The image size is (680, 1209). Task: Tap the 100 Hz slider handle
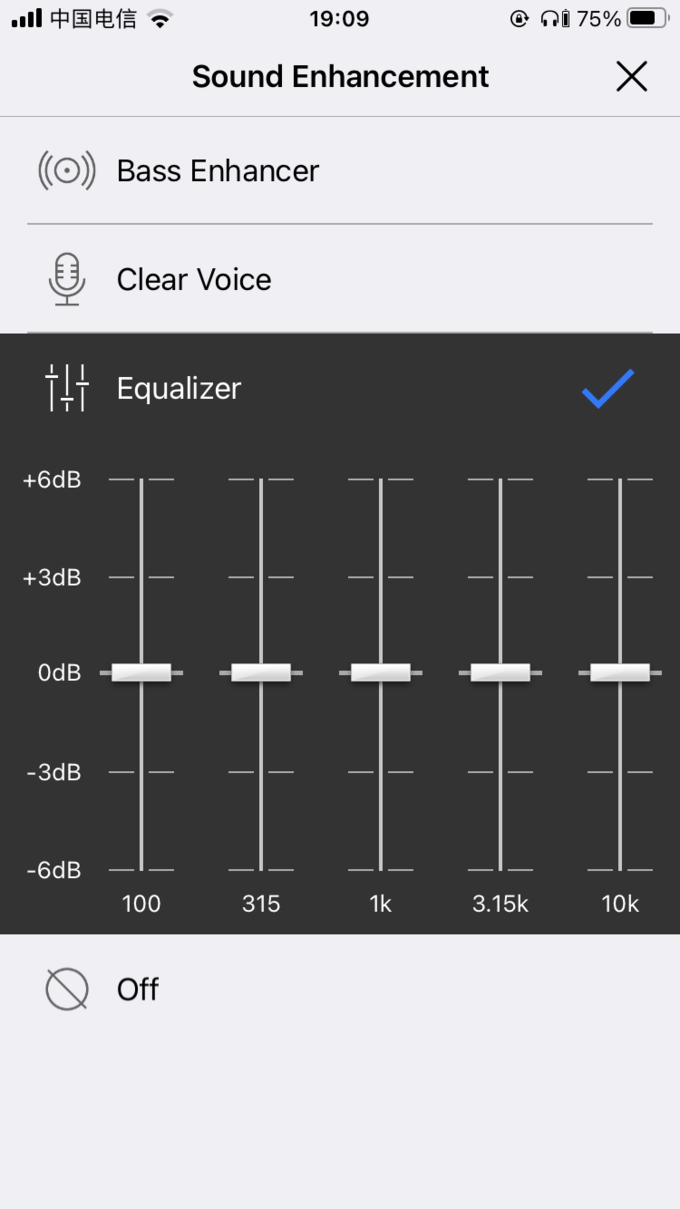pyautogui.click(x=141, y=673)
